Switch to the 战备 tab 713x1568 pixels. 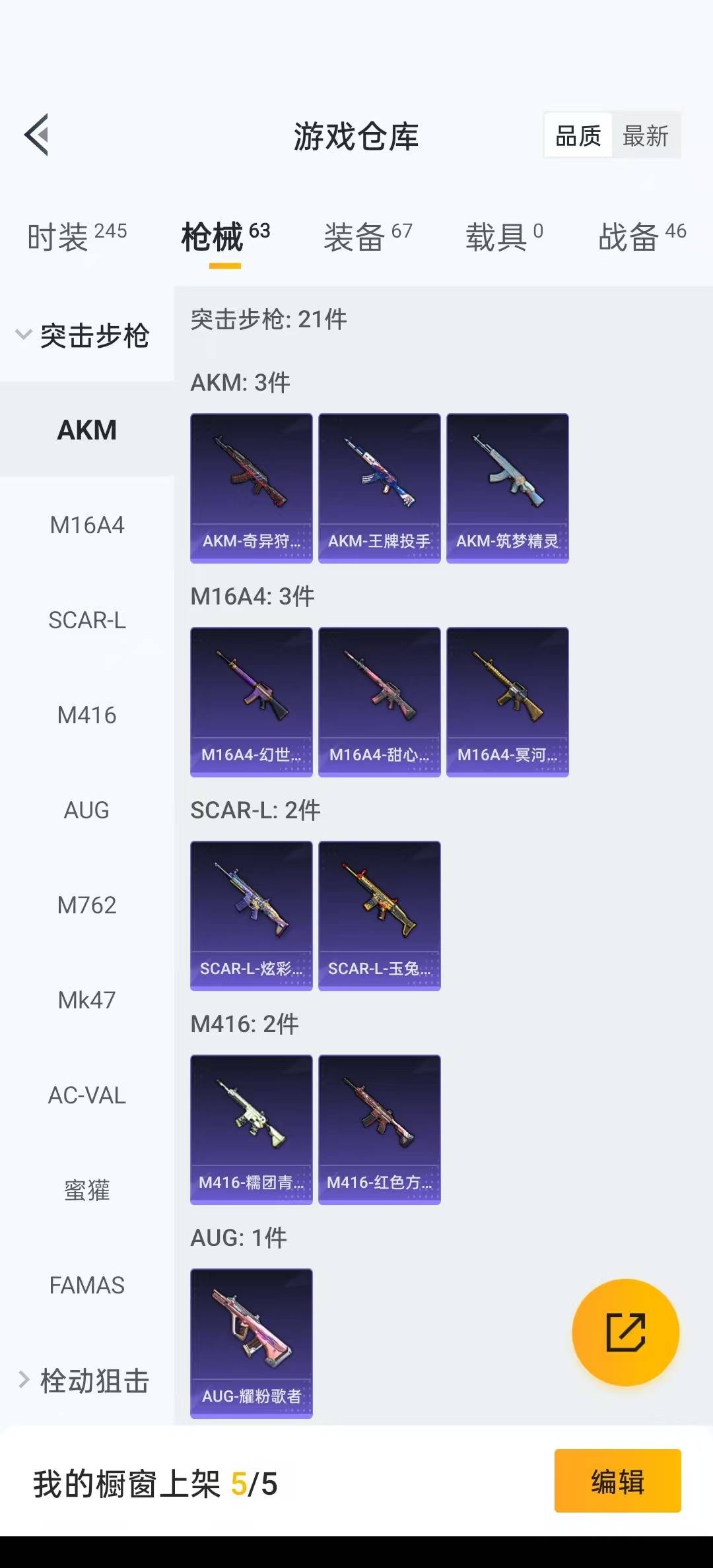coord(642,236)
